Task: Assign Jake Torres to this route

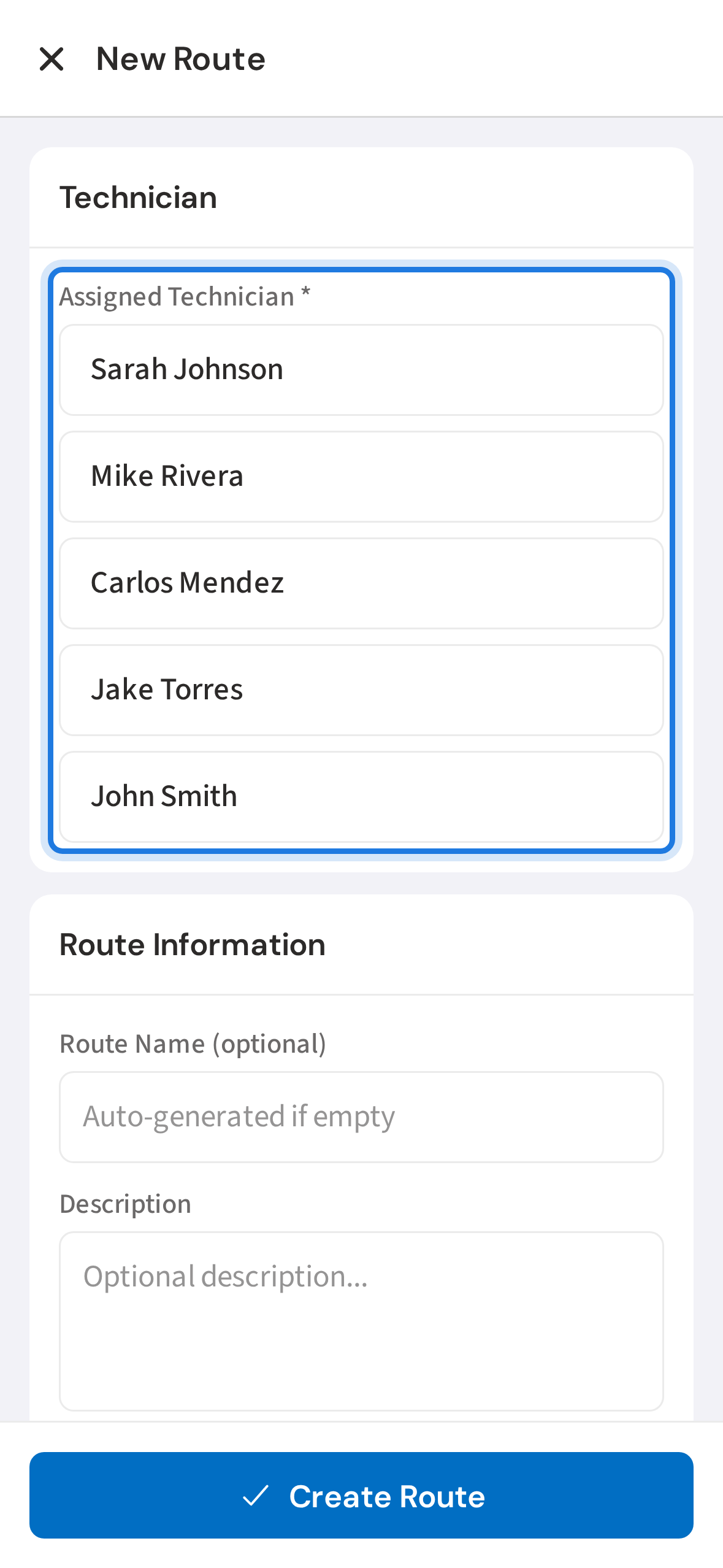Action: click(x=361, y=689)
